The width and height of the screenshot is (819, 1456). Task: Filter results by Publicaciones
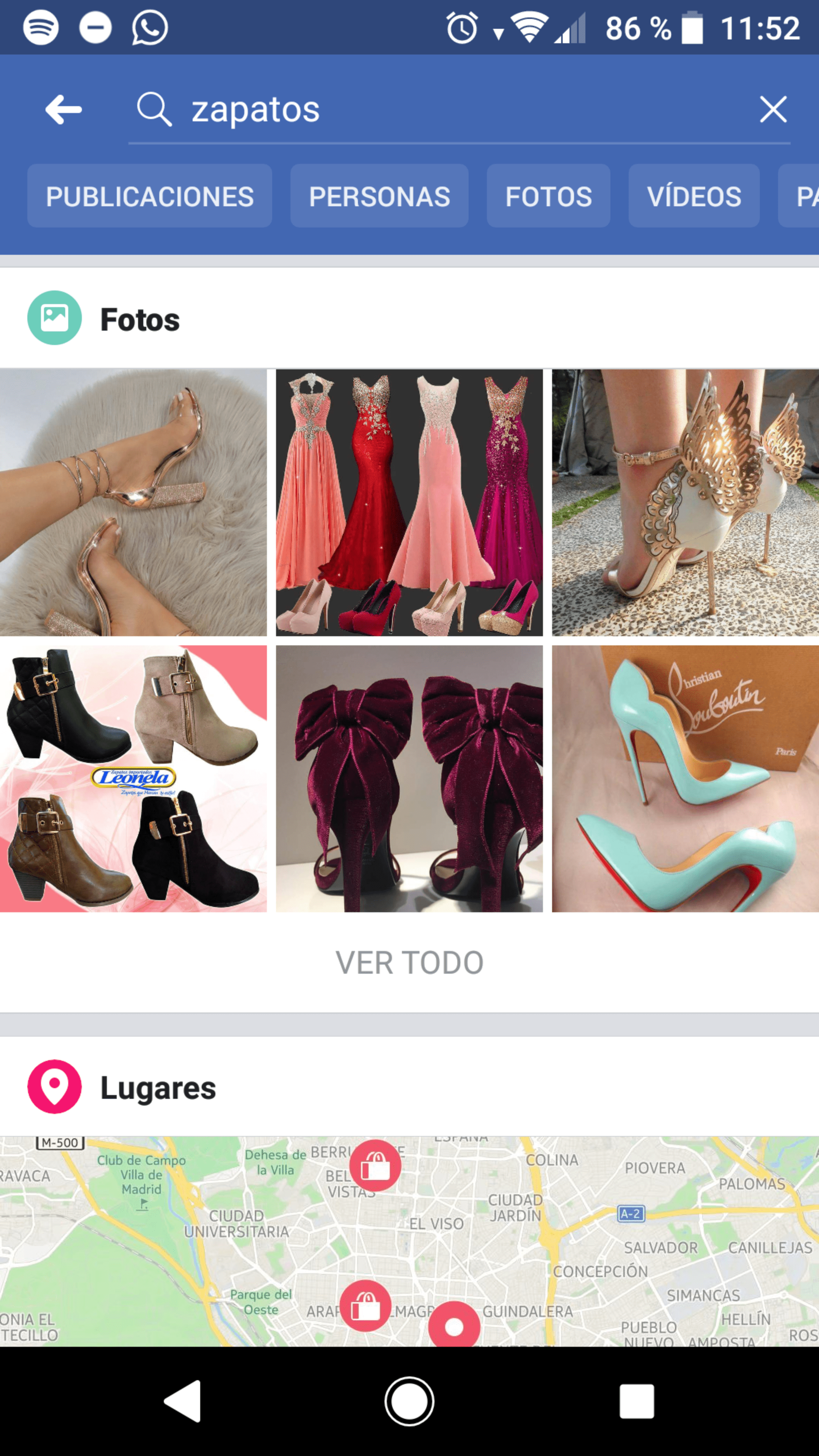(149, 196)
